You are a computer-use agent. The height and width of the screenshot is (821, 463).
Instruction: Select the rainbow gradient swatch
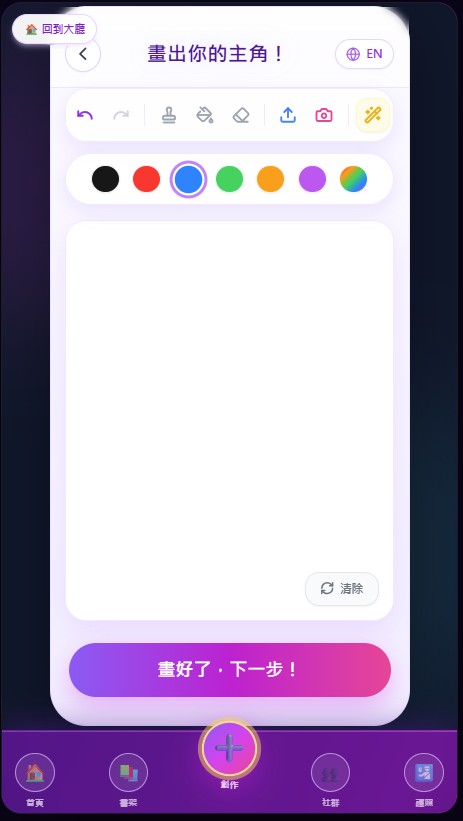click(354, 179)
